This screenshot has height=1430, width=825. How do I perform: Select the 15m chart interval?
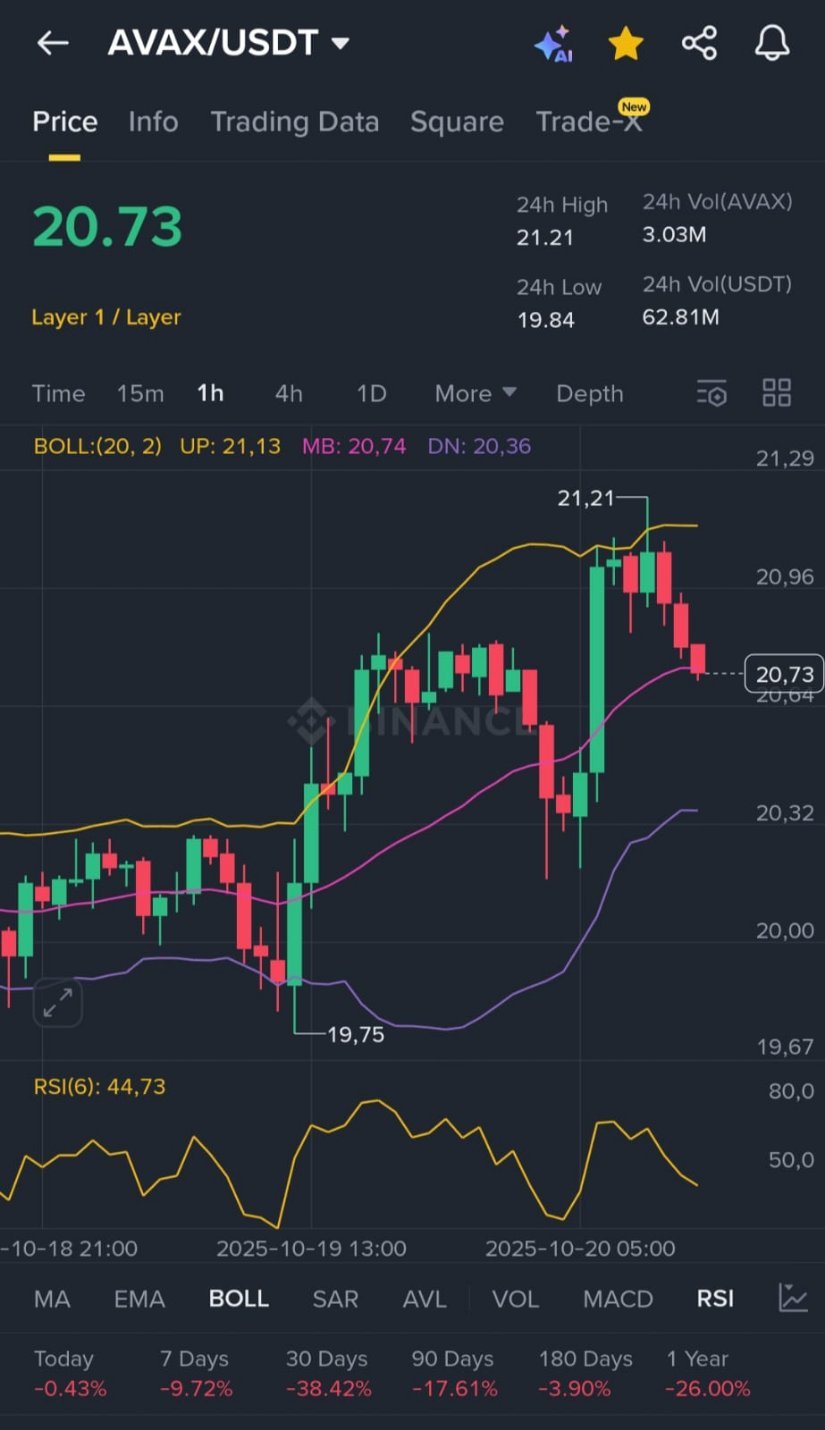140,393
